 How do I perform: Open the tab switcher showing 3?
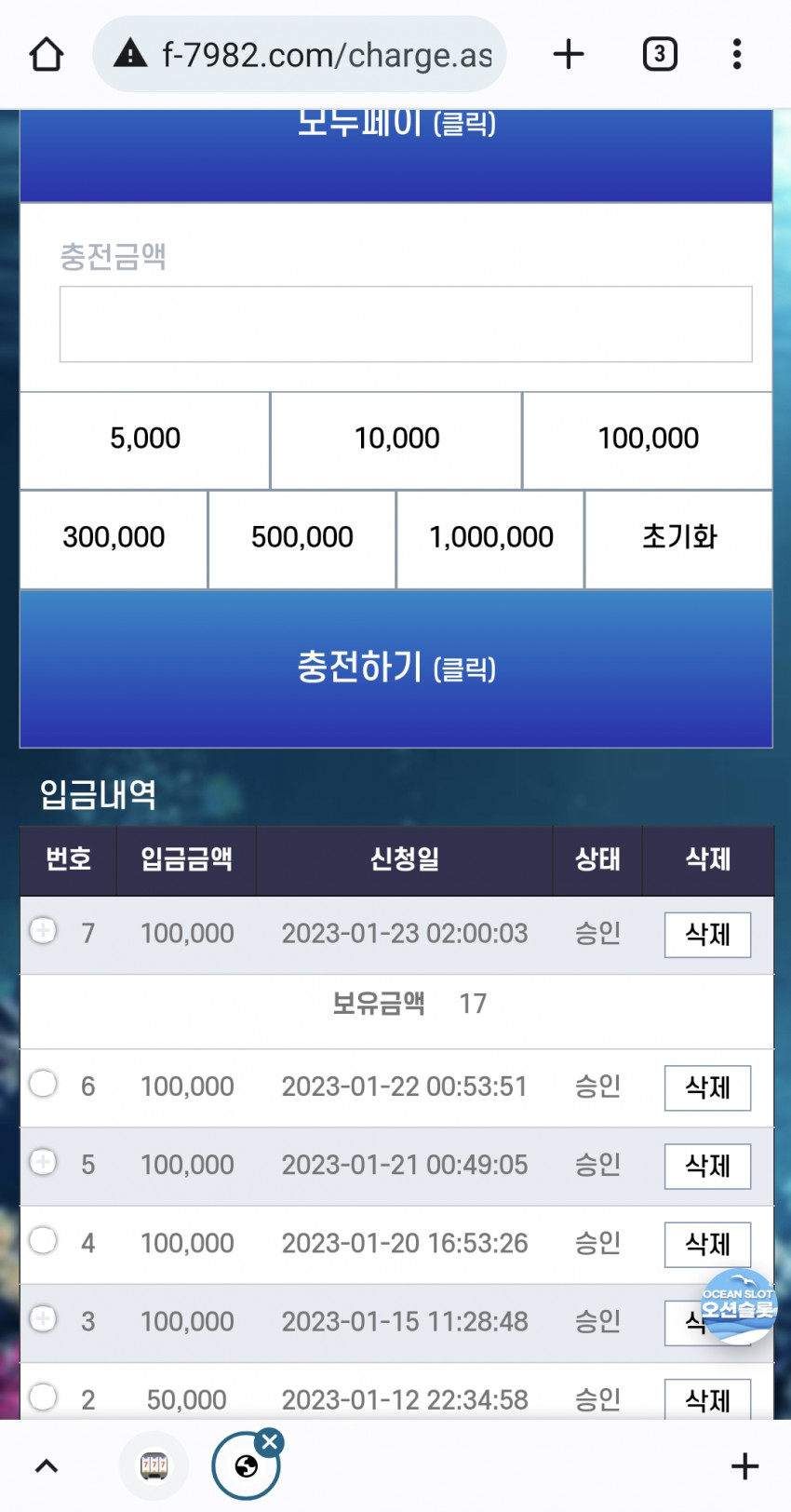click(x=660, y=54)
